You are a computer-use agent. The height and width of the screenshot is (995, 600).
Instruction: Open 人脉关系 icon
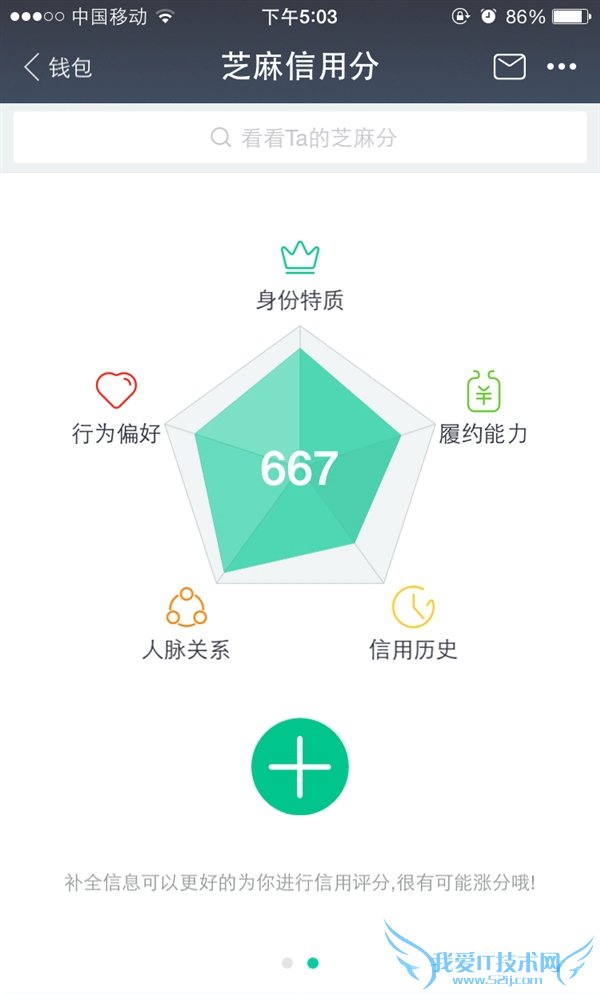point(186,606)
